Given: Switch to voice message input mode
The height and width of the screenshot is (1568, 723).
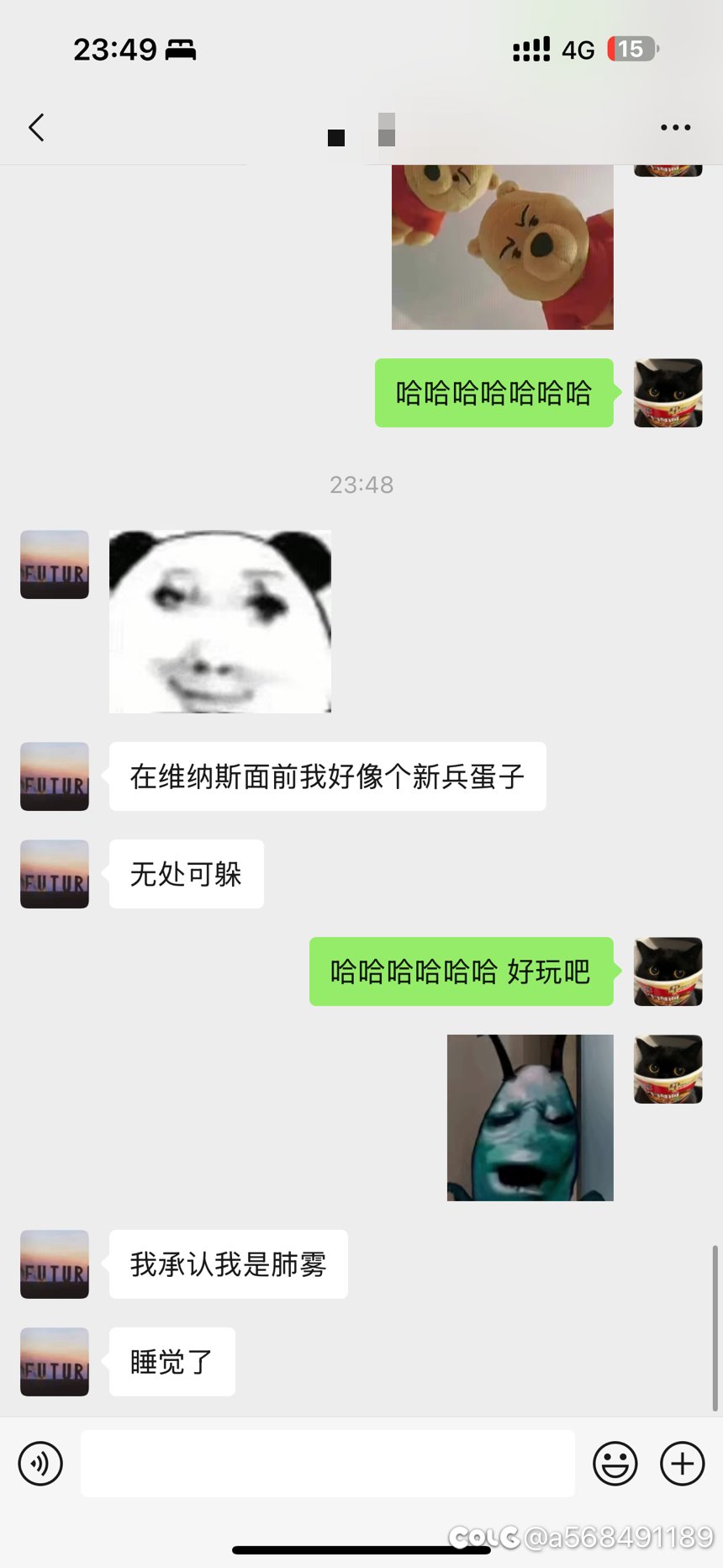Looking at the screenshot, I should click(x=40, y=1463).
